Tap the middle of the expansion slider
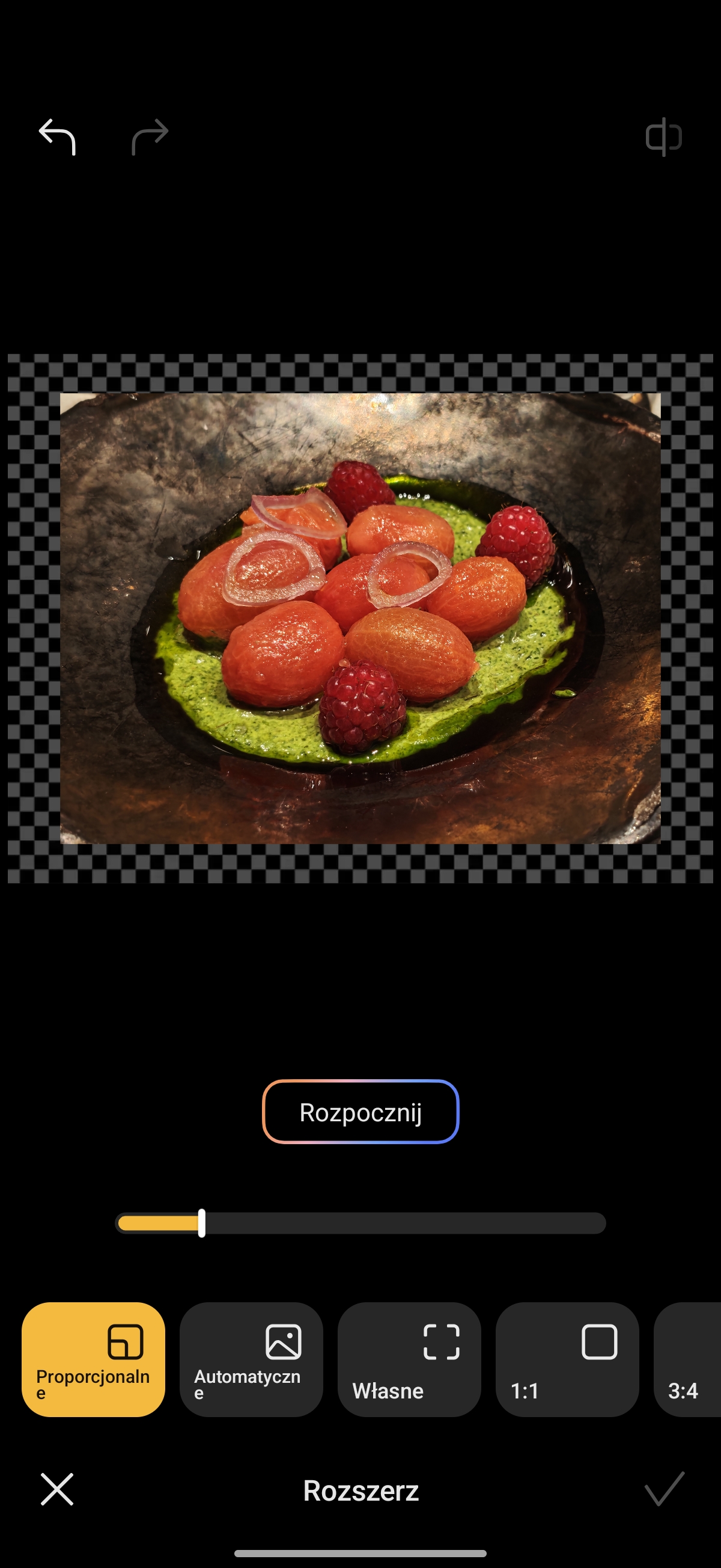This screenshot has height=1568, width=721. [x=360, y=1223]
